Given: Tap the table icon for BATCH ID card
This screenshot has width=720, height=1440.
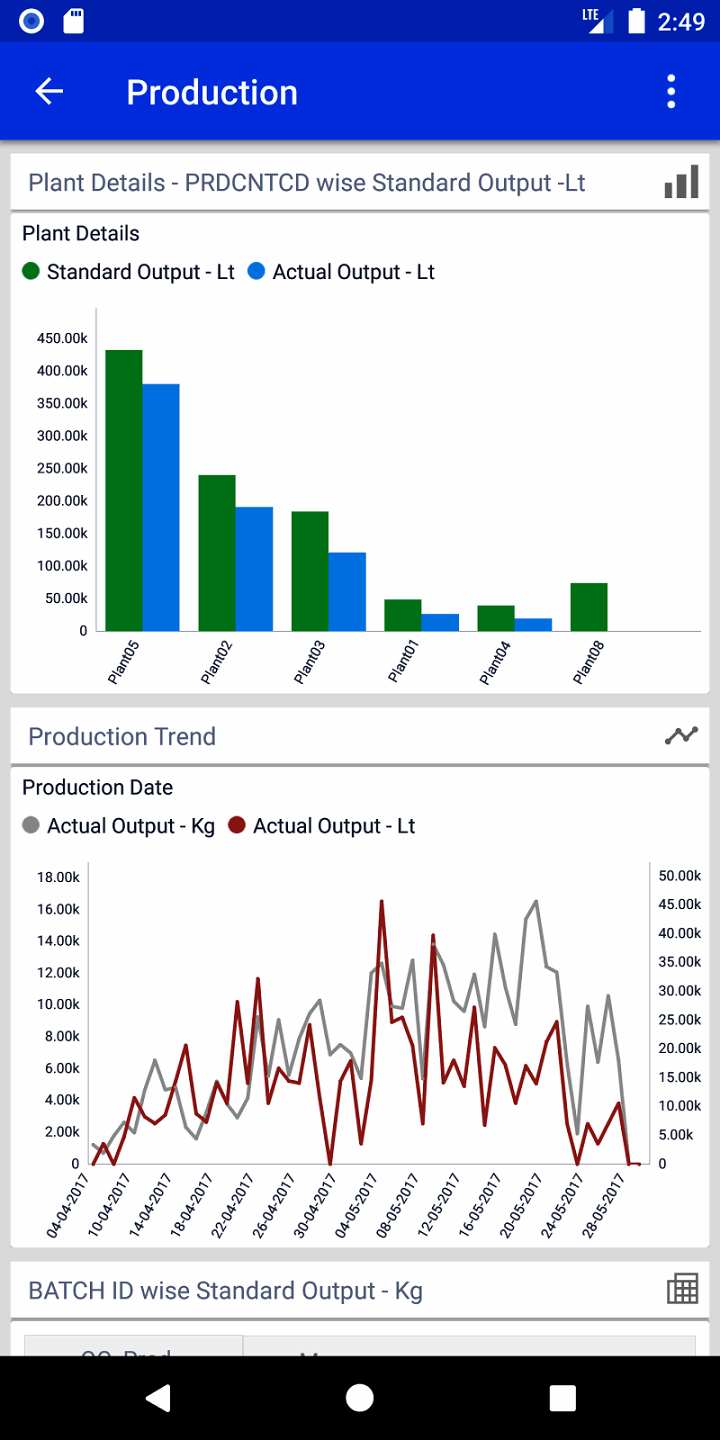Looking at the screenshot, I should pyautogui.click(x=682, y=1289).
